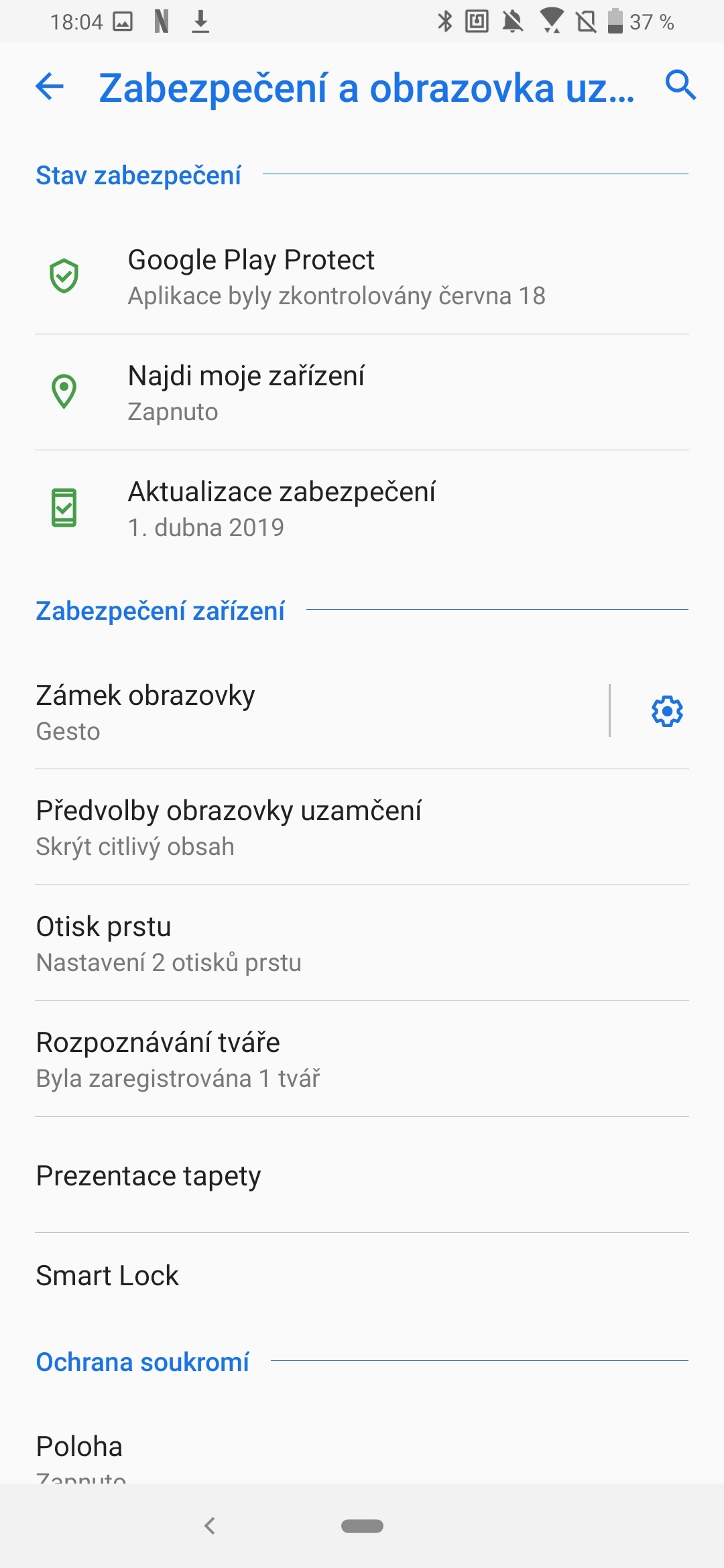This screenshot has width=724, height=1568.
Task: Tap the Google Play Protect shield icon
Action: tap(64, 275)
